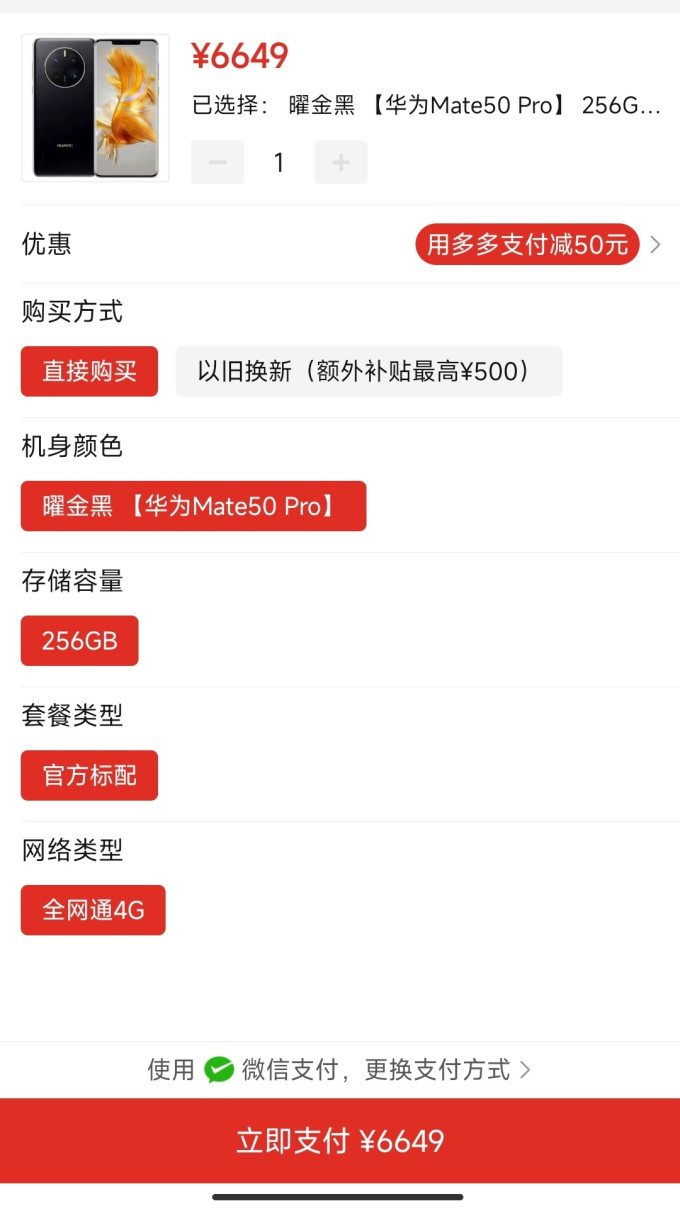Select 直接购买 purchase method
The width and height of the screenshot is (680, 1211).
pos(89,371)
